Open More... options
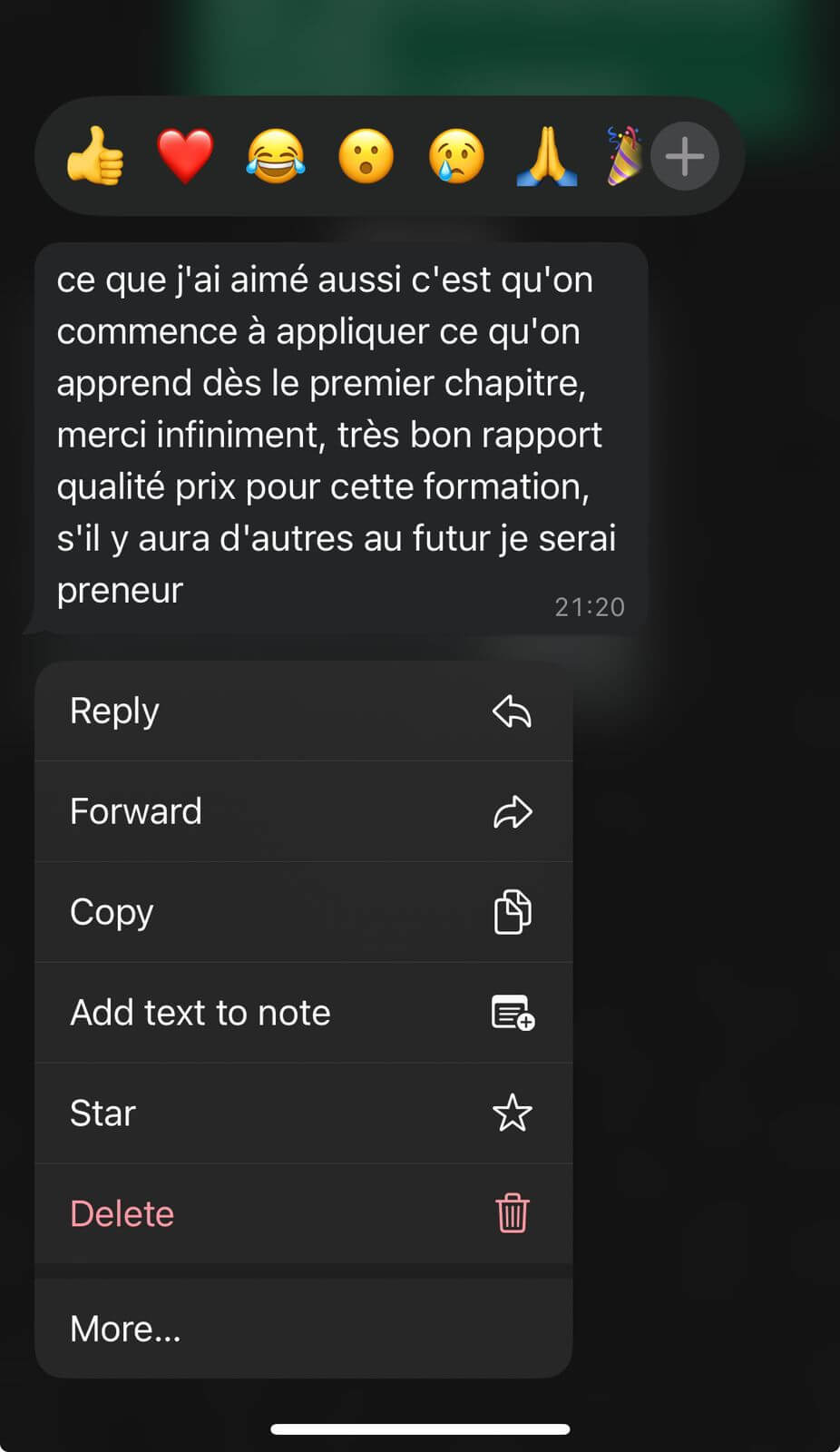The height and width of the screenshot is (1452, 840). pyautogui.click(x=303, y=1329)
